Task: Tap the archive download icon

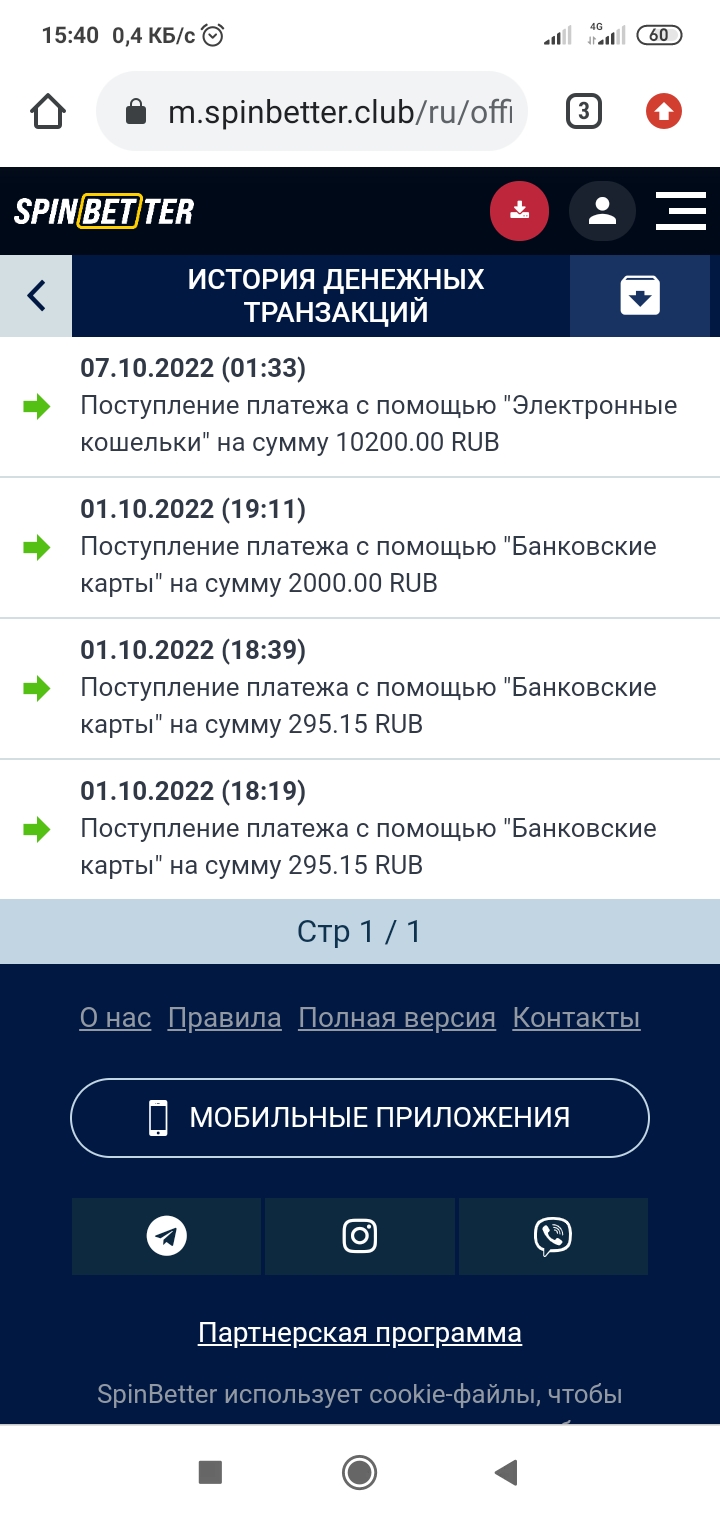Action: (x=640, y=296)
